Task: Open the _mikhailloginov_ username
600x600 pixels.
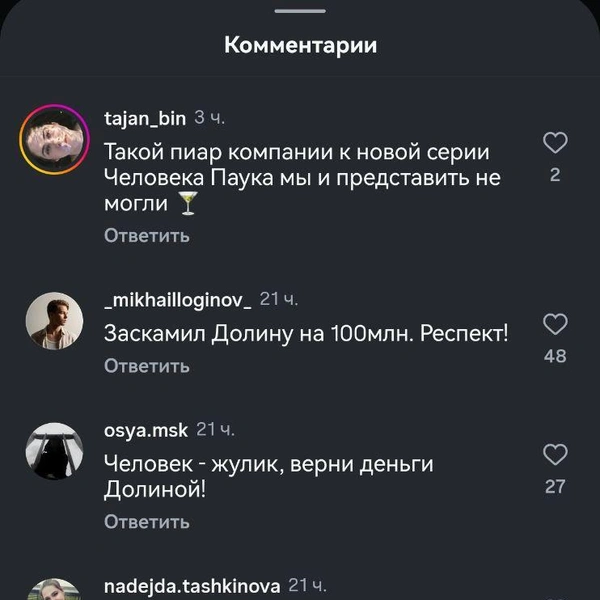Action: point(178,299)
